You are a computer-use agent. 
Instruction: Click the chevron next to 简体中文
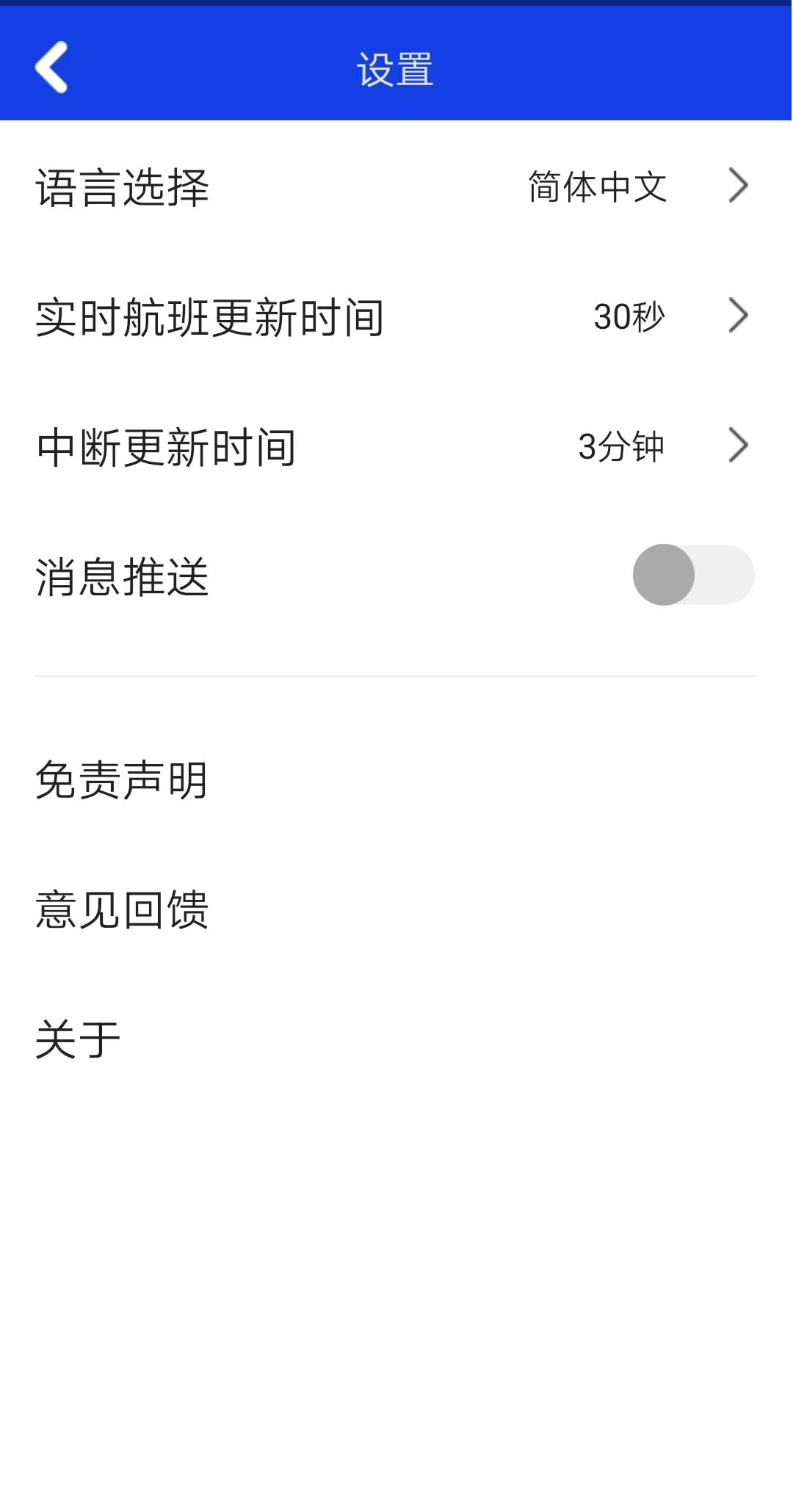pos(738,187)
